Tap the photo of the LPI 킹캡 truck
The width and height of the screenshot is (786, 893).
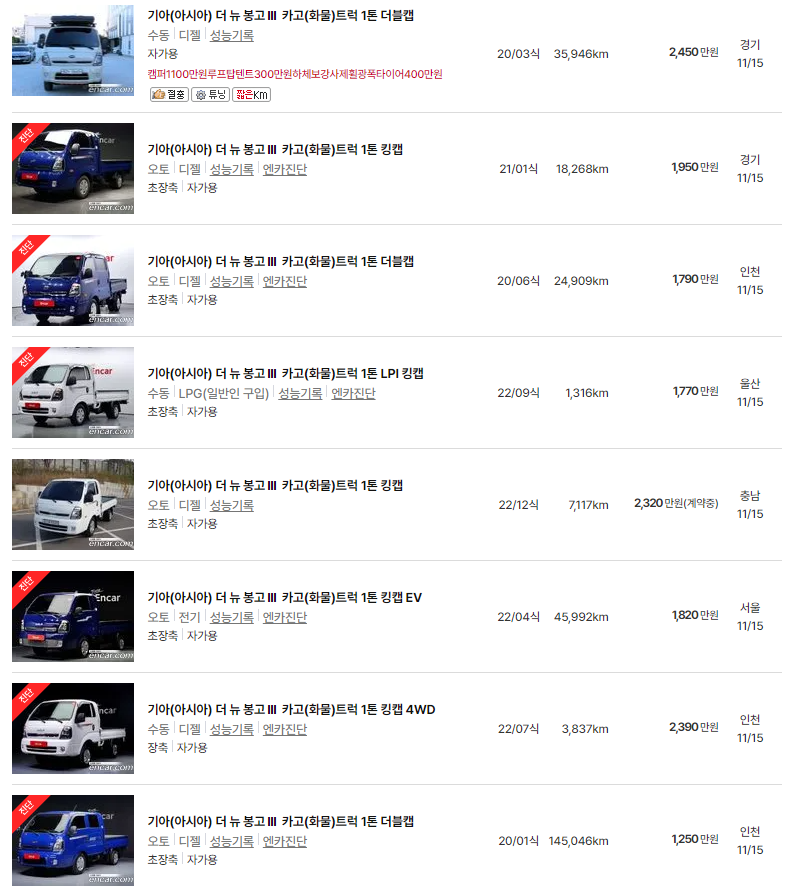(73, 392)
